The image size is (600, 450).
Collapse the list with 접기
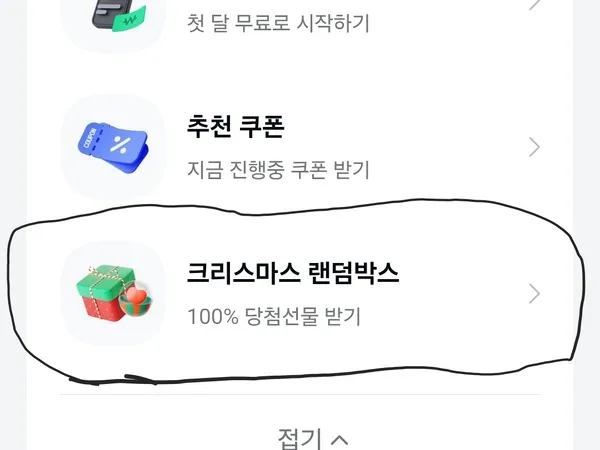312,438
